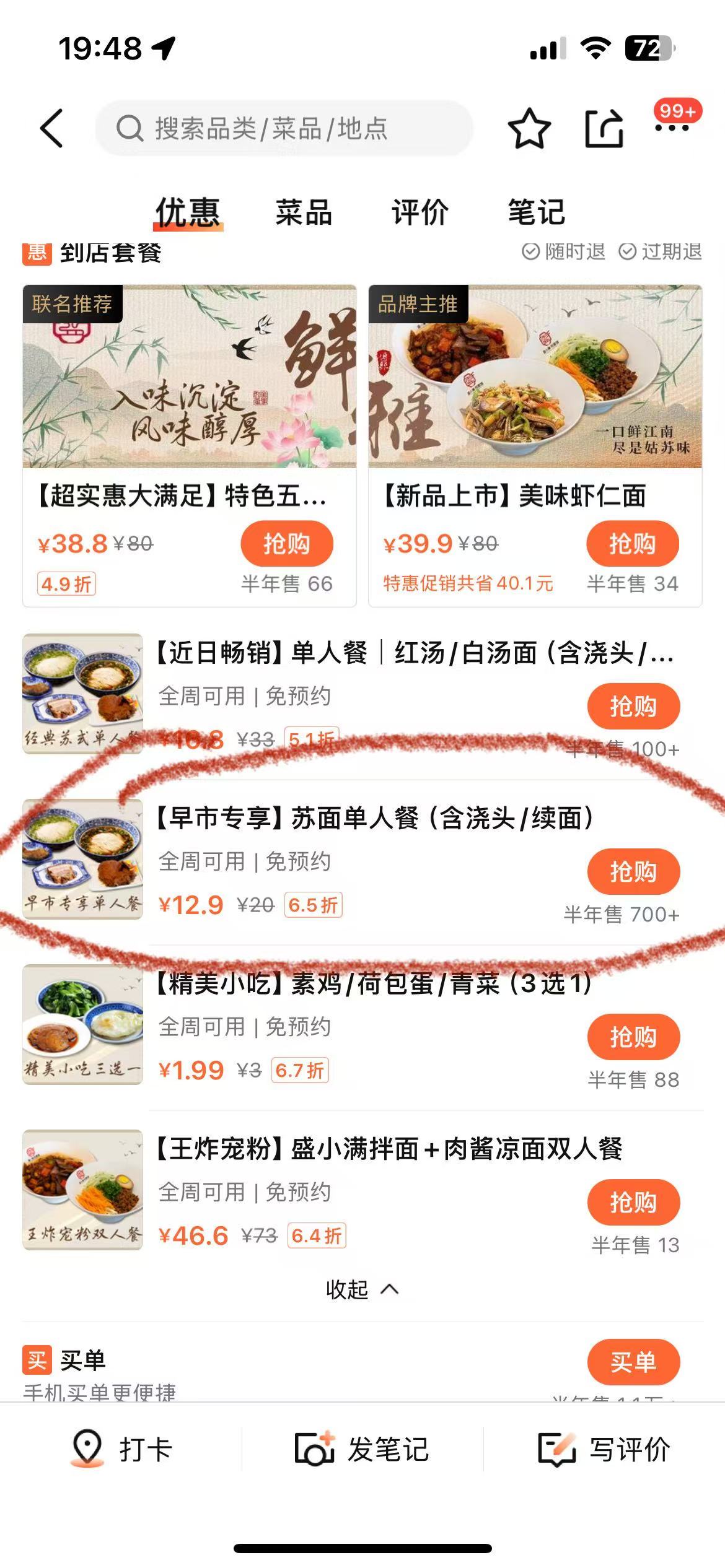This screenshot has width=725, height=1568.
Task: Tap the search box for dishes and places
Action: pos(285,129)
